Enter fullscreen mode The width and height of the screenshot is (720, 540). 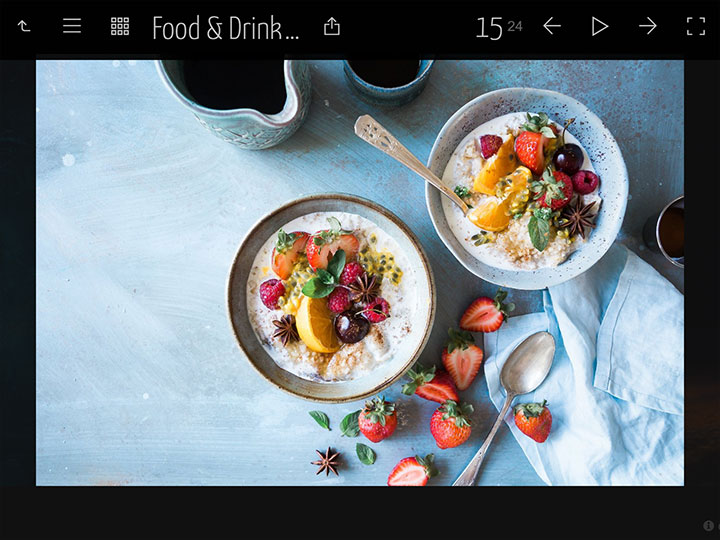click(696, 27)
